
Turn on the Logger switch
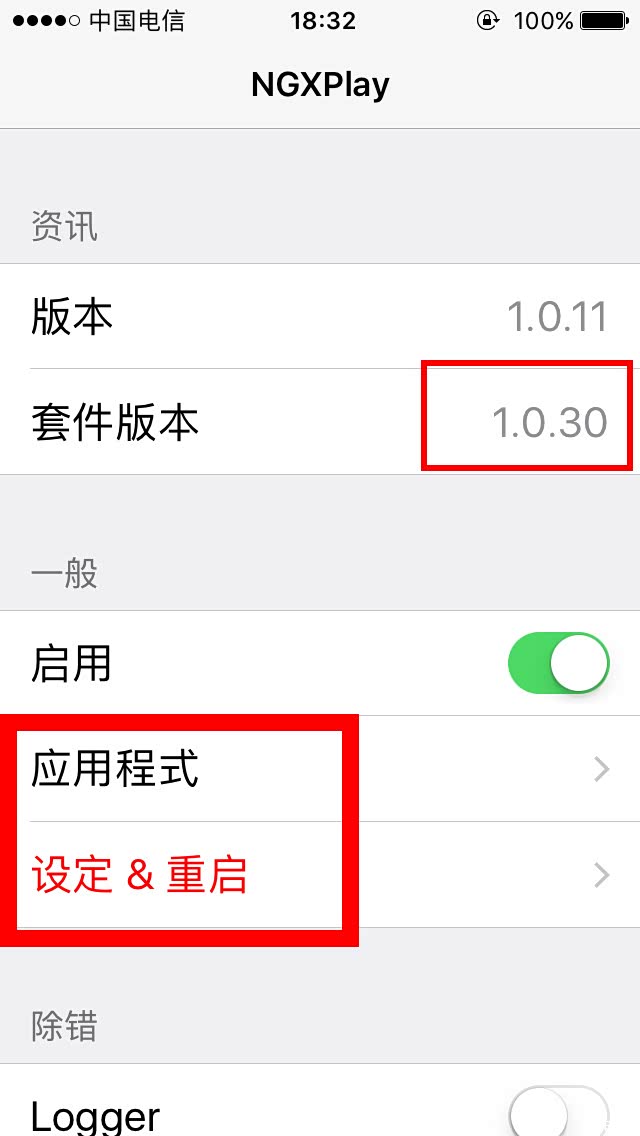(x=559, y=1110)
